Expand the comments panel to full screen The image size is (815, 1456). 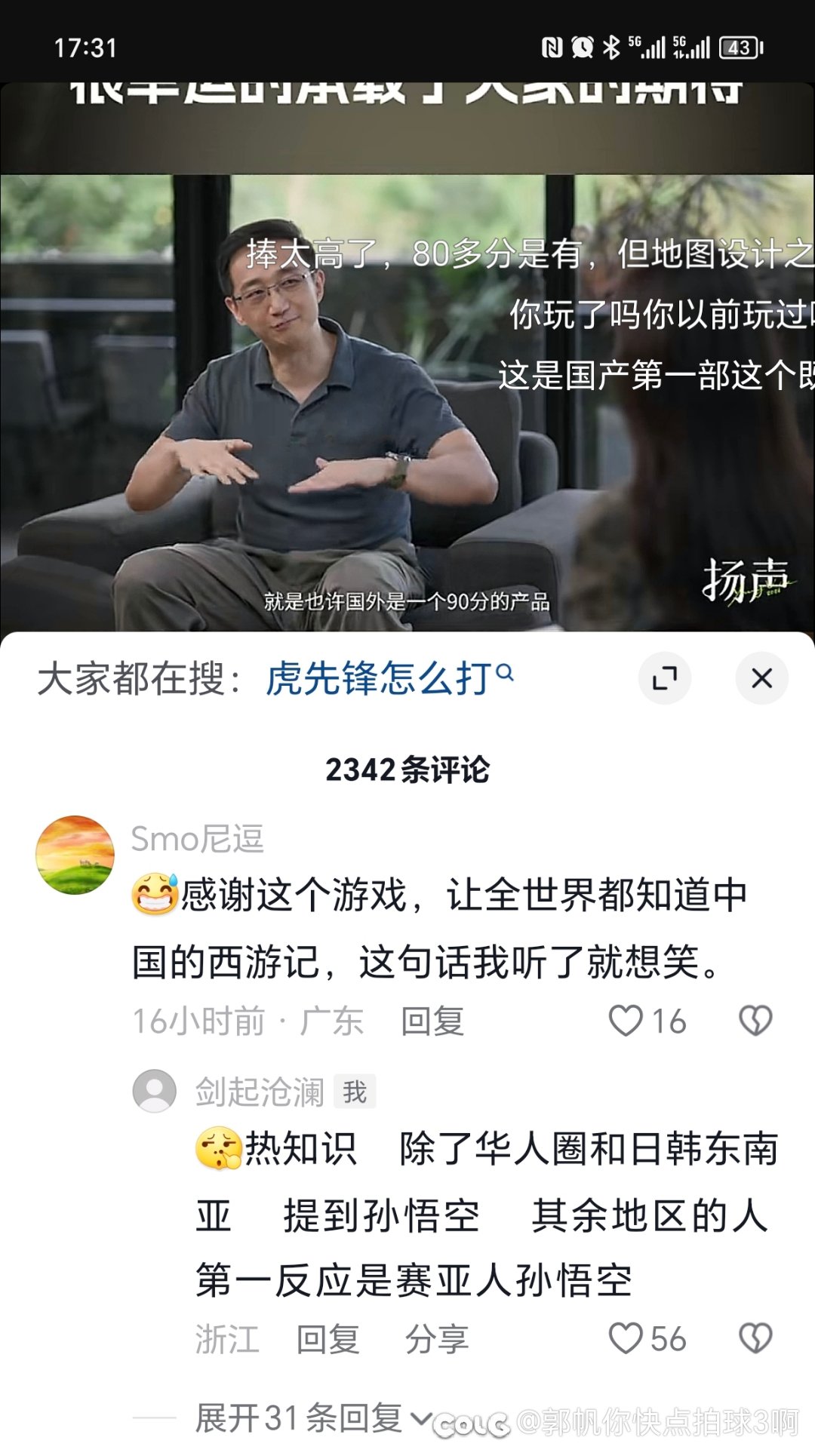point(665,678)
